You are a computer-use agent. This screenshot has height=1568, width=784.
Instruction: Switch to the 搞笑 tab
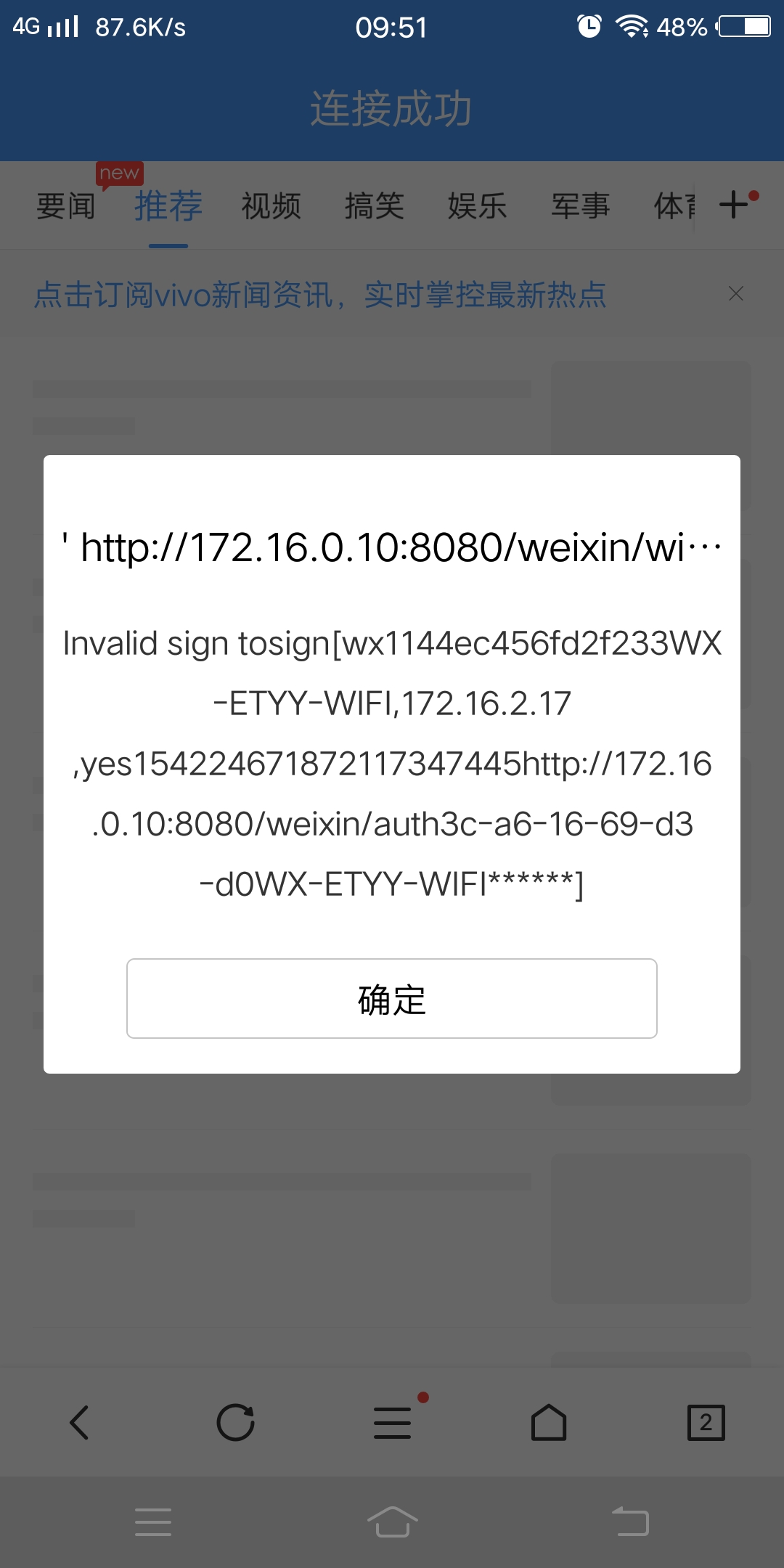point(375,206)
